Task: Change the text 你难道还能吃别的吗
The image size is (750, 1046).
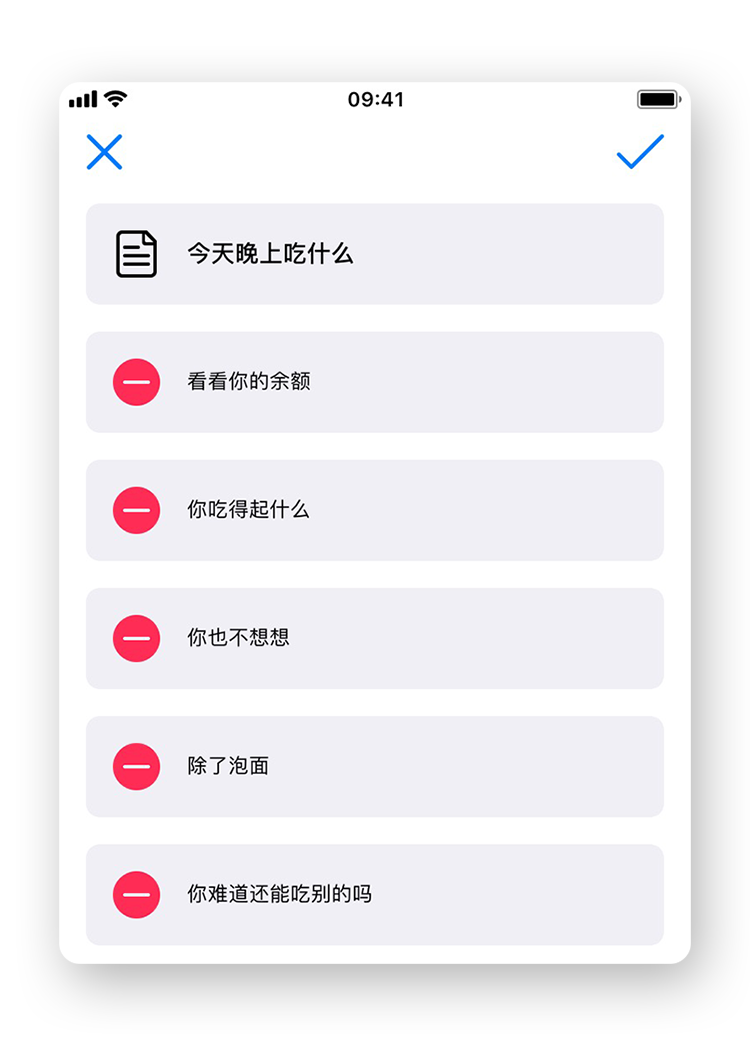Action: (280, 894)
